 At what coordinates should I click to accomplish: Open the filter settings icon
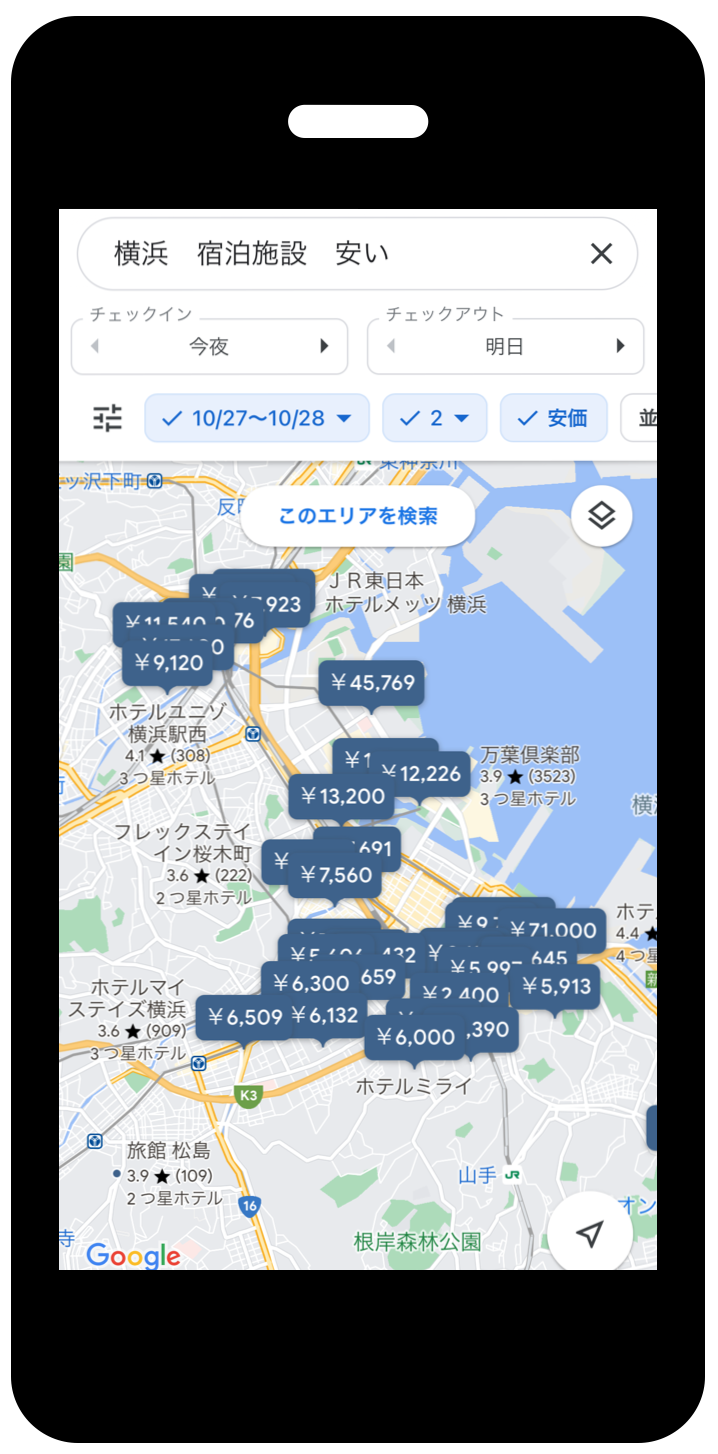pos(108,418)
